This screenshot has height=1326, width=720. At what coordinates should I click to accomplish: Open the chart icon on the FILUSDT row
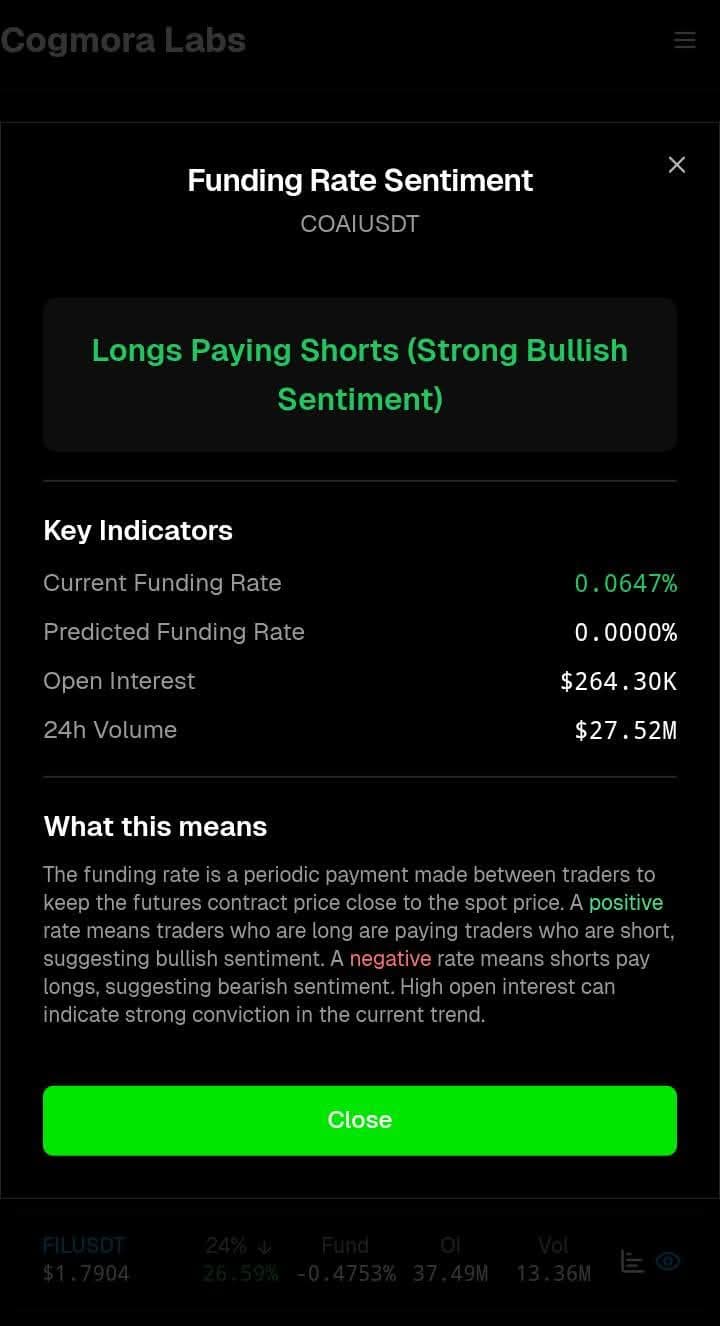coord(632,1261)
